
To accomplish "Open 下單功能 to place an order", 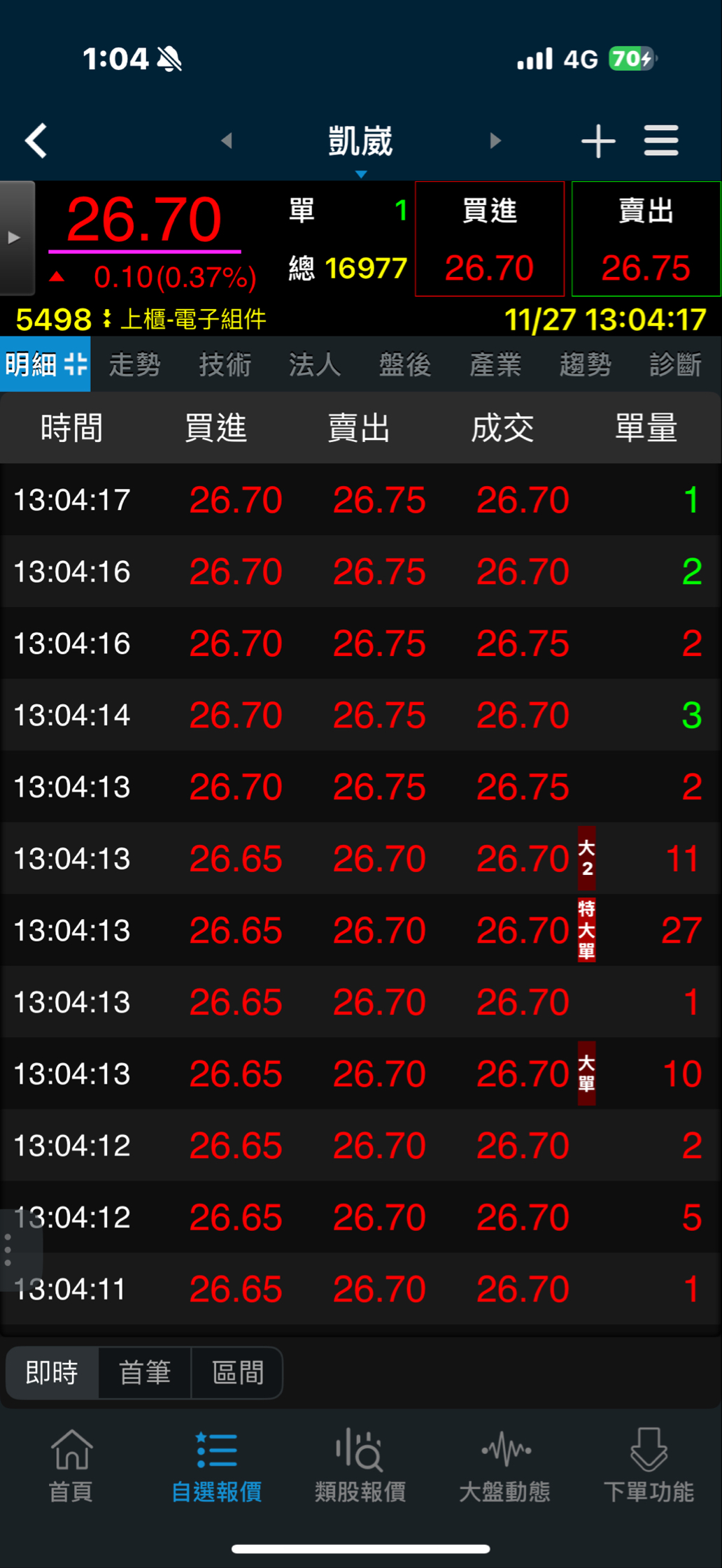I will tap(649, 1466).
